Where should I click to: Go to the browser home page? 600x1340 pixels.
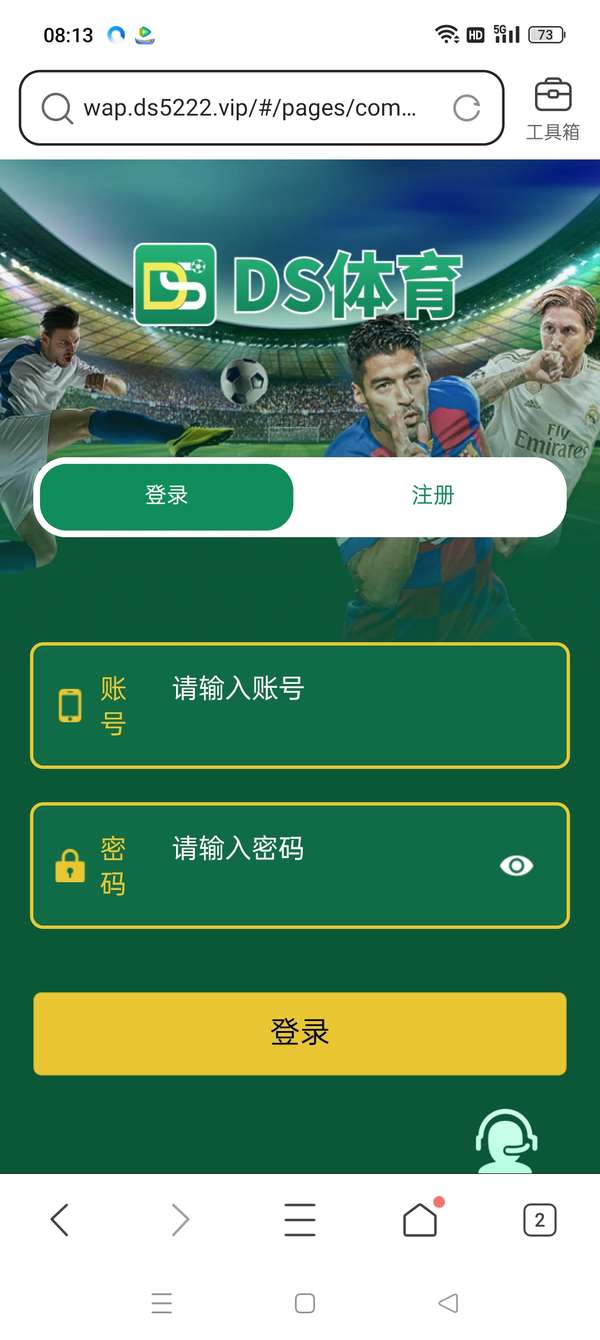420,1220
